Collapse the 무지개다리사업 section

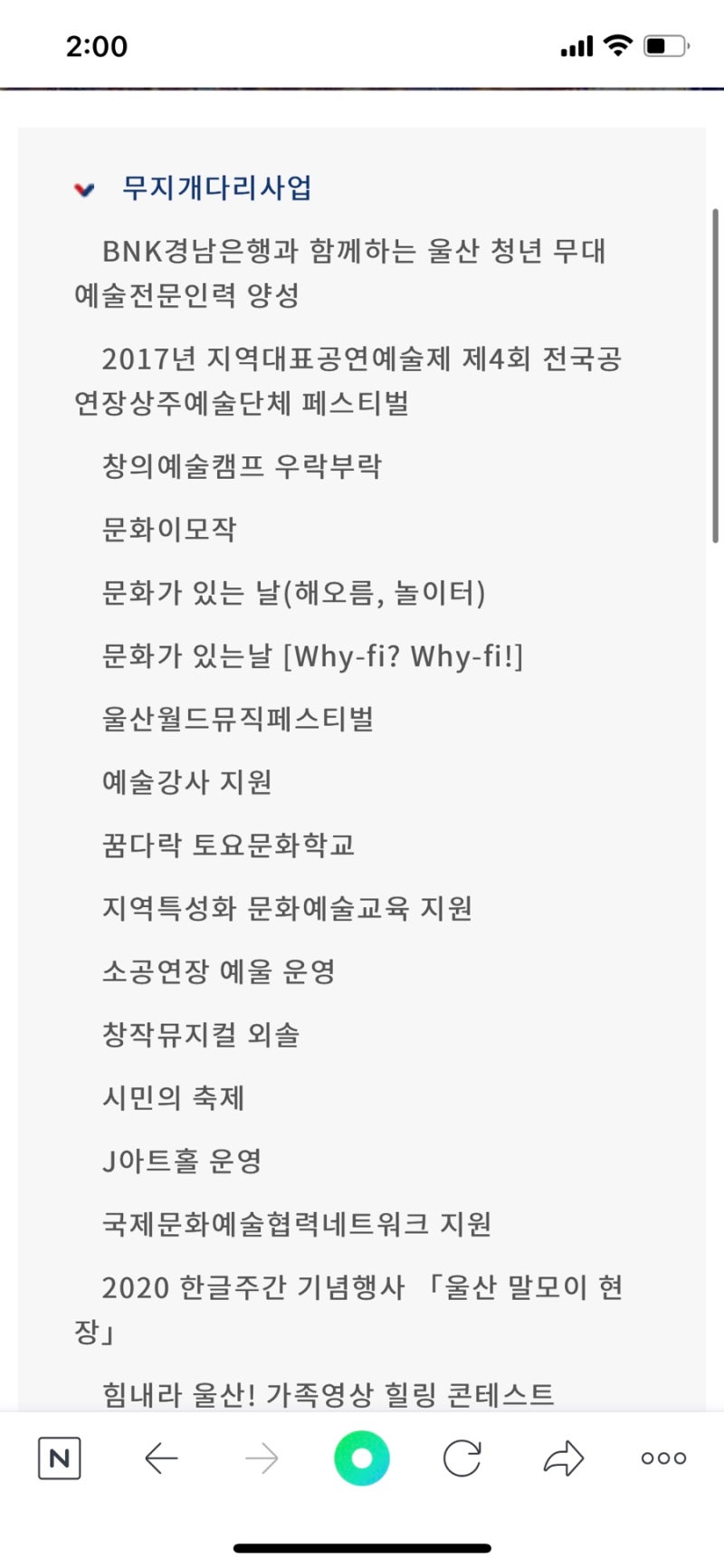84,189
